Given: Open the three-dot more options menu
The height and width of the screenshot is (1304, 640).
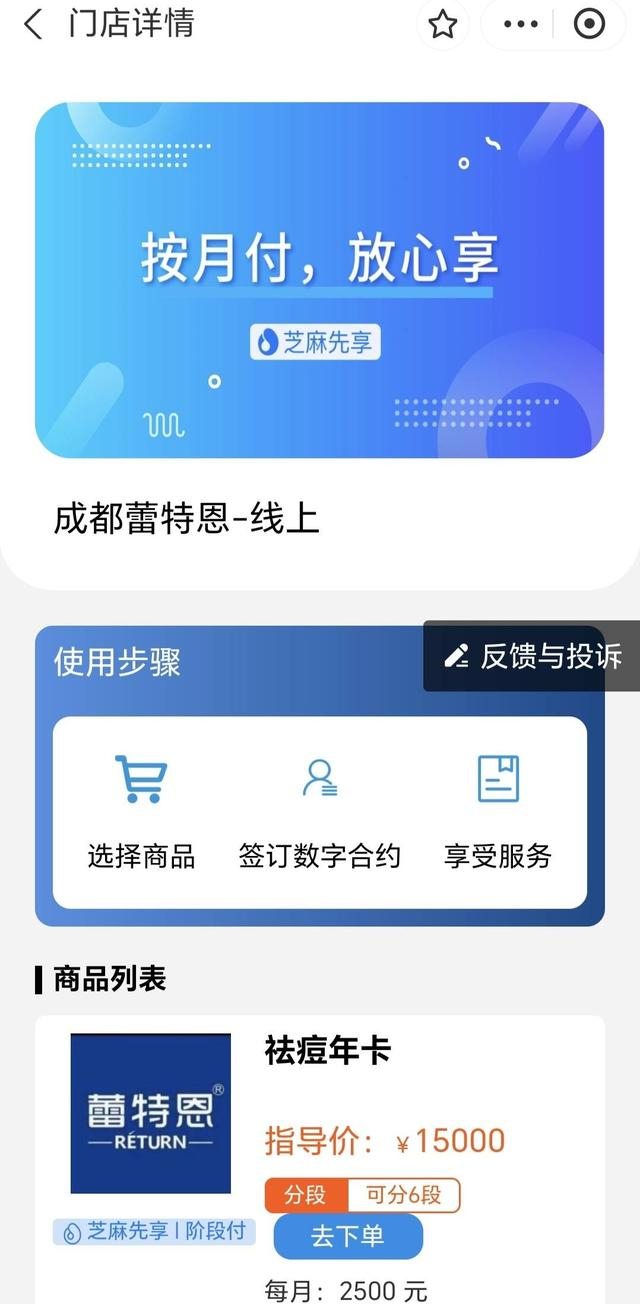Looking at the screenshot, I should pyautogui.click(x=521, y=24).
